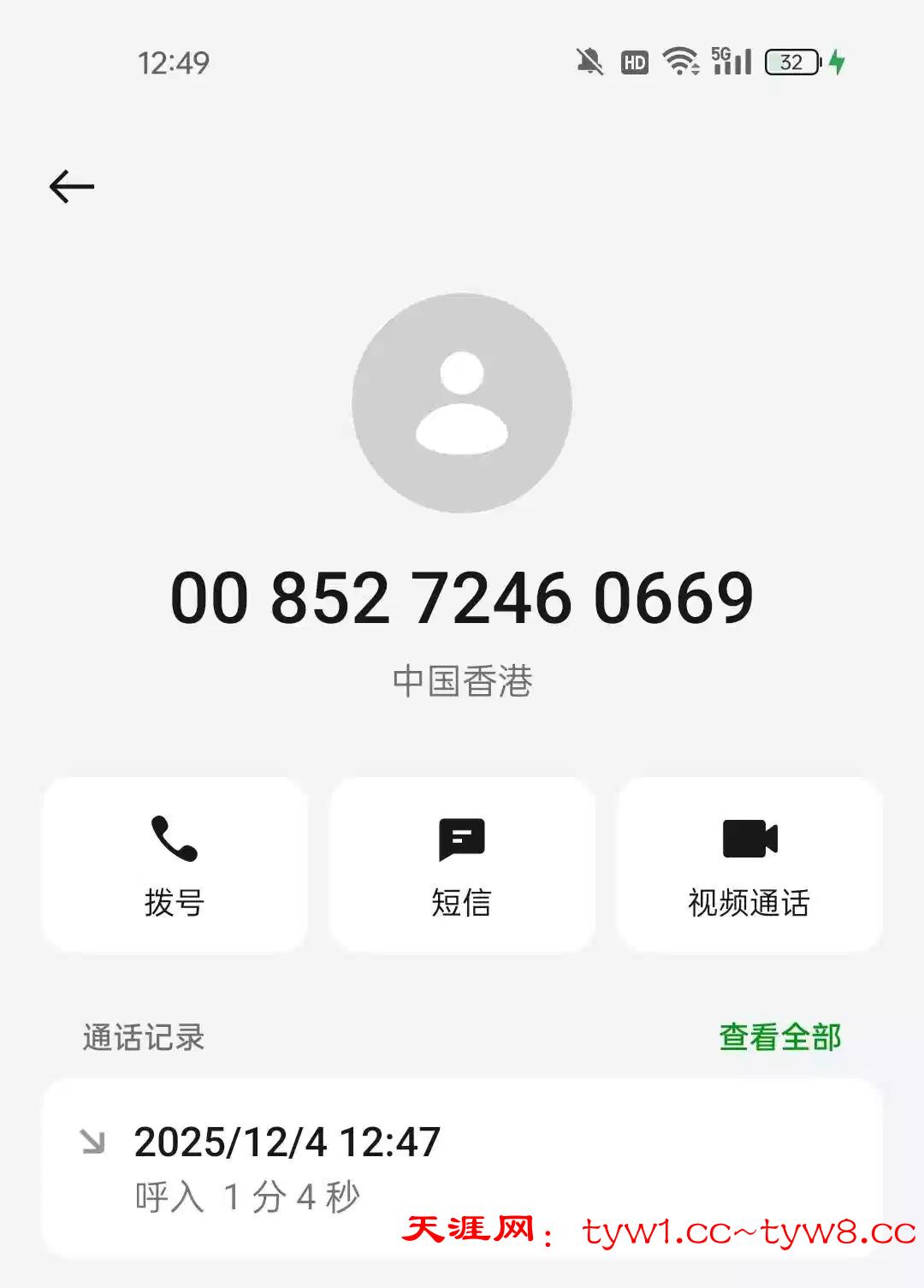
Task: Send a text via 短信 button
Action: (462, 864)
